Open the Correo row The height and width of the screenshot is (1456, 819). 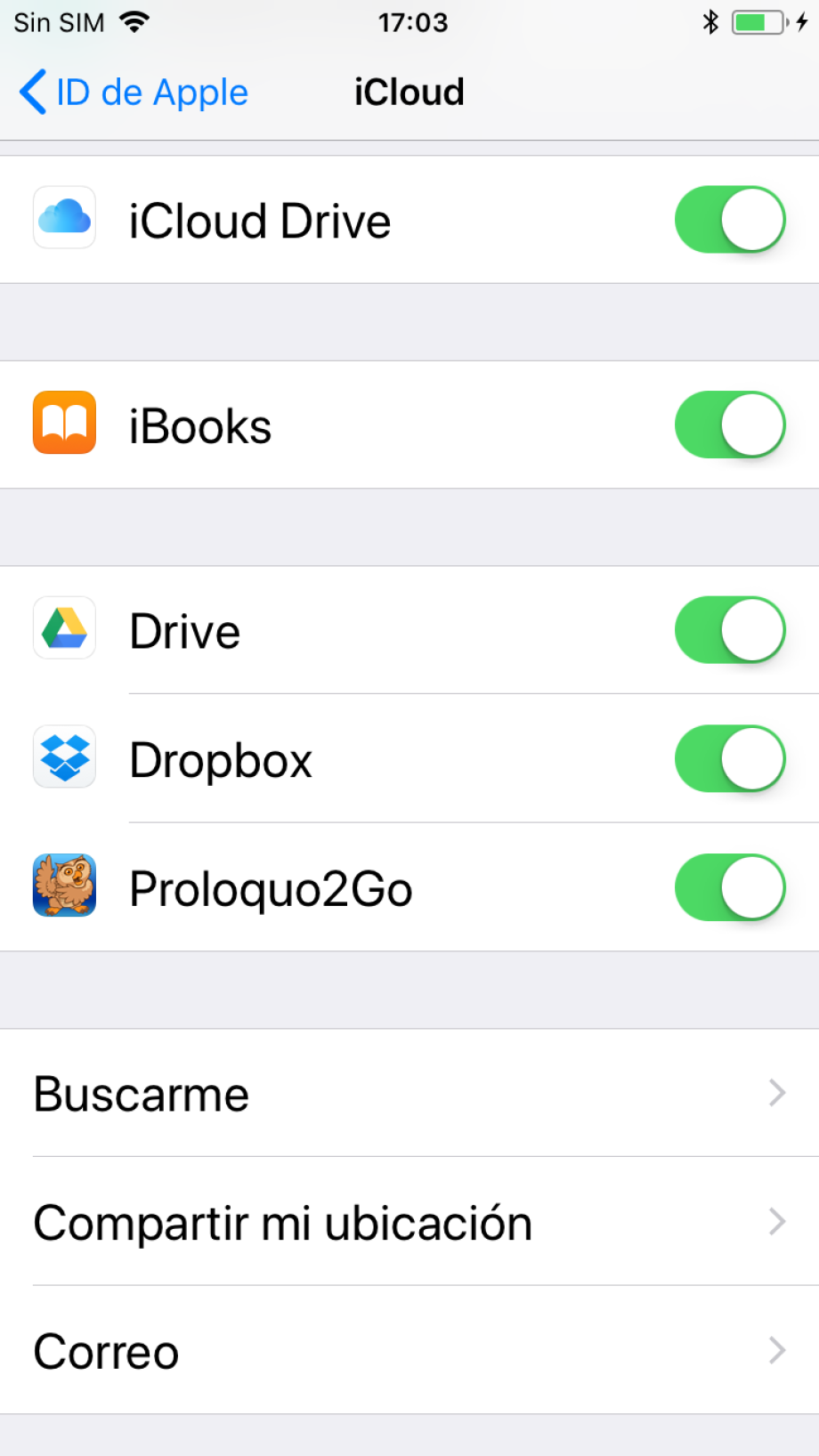click(409, 1351)
